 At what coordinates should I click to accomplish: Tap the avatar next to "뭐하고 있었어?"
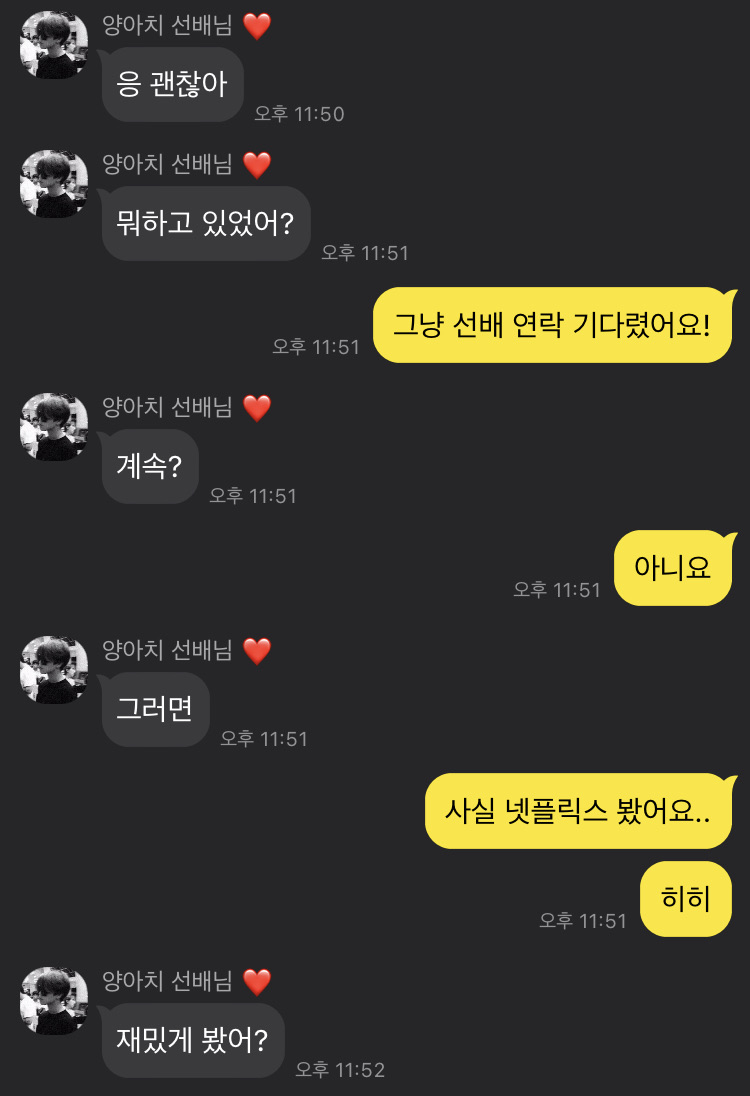point(54,184)
